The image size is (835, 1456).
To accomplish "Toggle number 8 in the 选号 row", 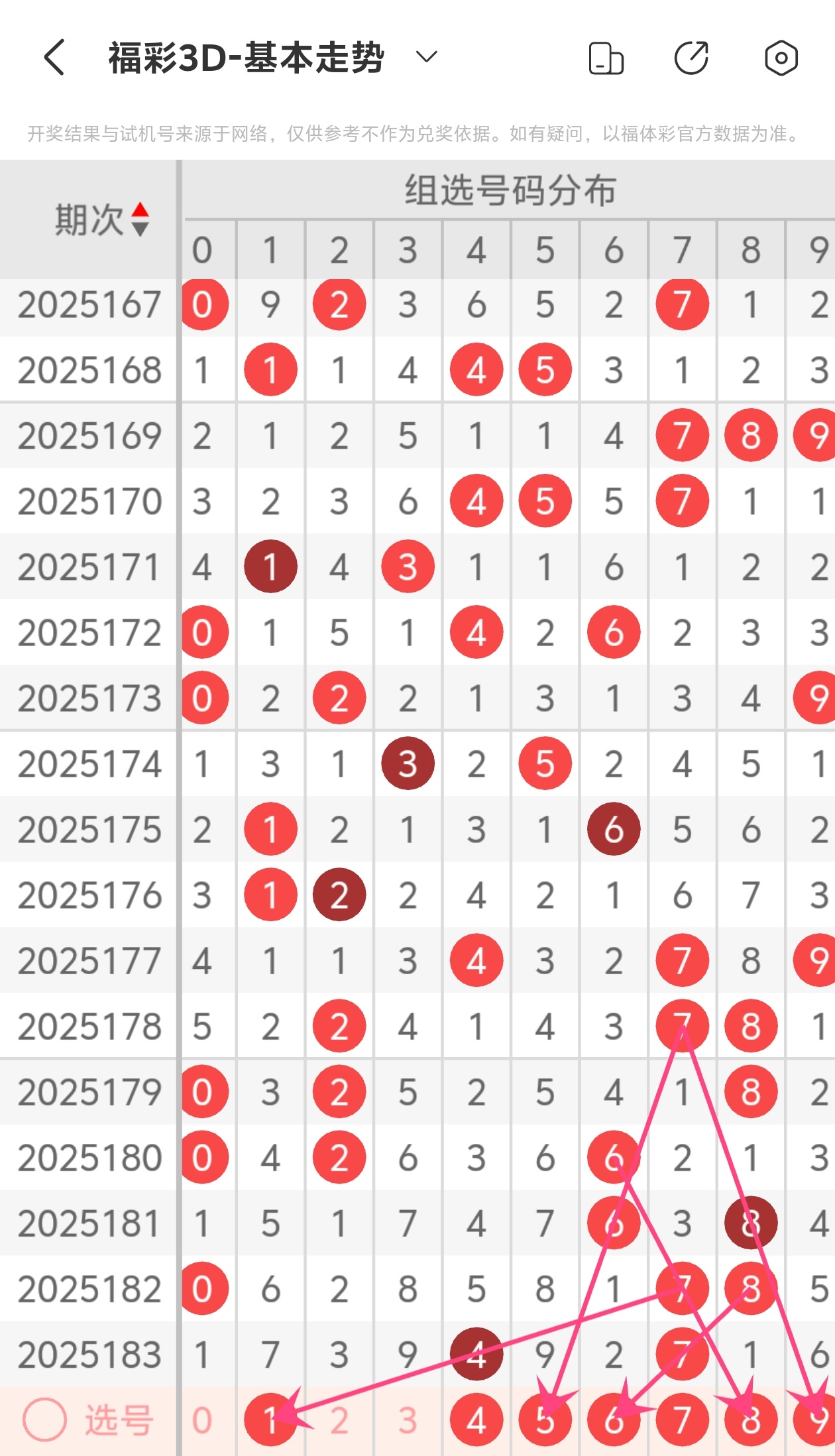I will point(751,1420).
